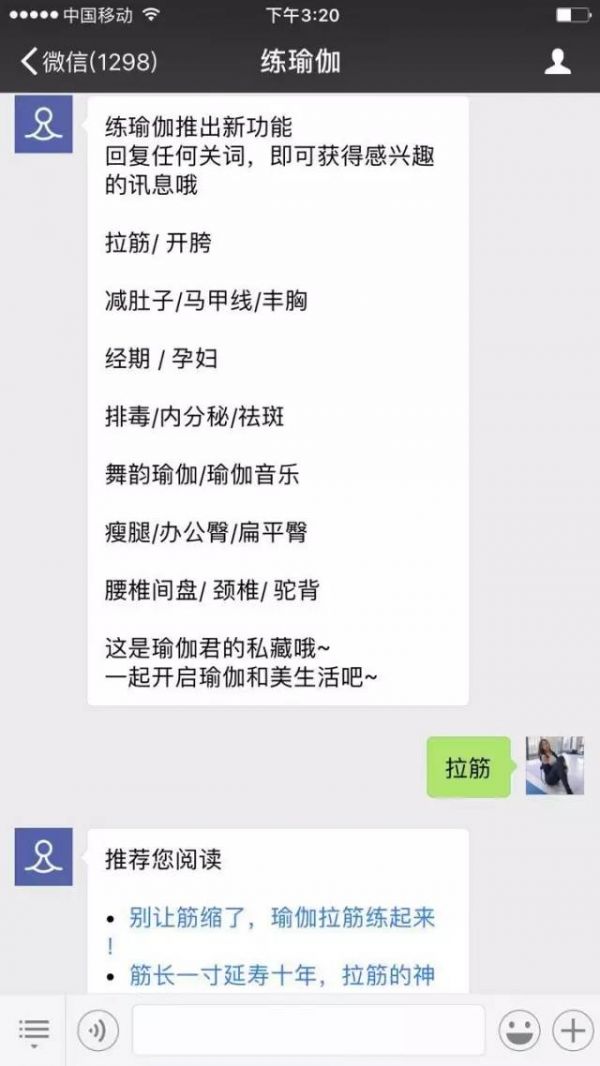
Task: Focus the message text field
Action: coord(308,1030)
